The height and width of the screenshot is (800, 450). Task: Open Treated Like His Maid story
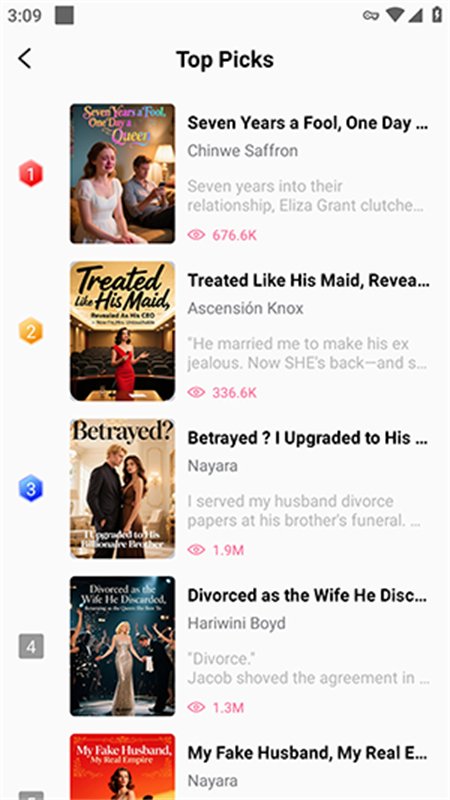click(x=225, y=331)
